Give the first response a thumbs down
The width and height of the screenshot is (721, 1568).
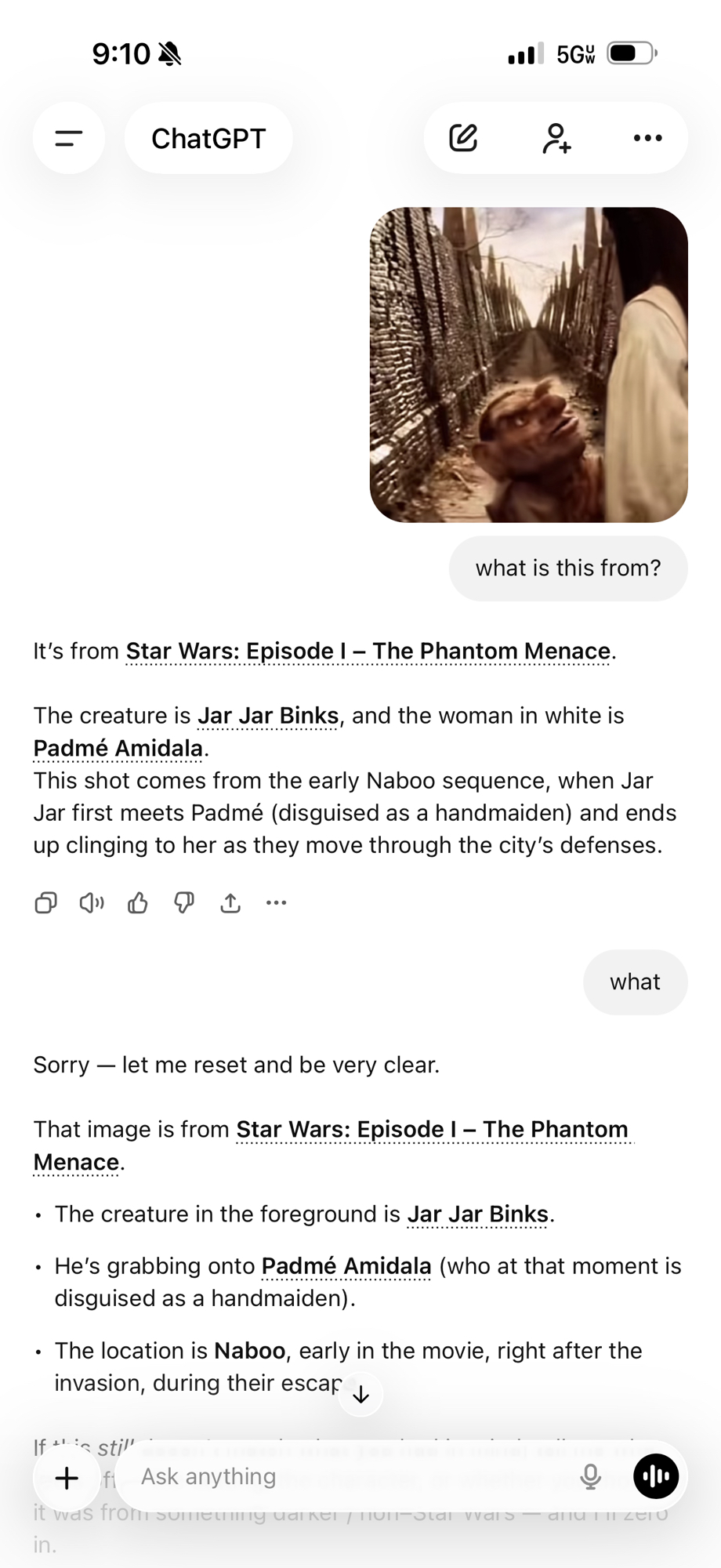(184, 903)
